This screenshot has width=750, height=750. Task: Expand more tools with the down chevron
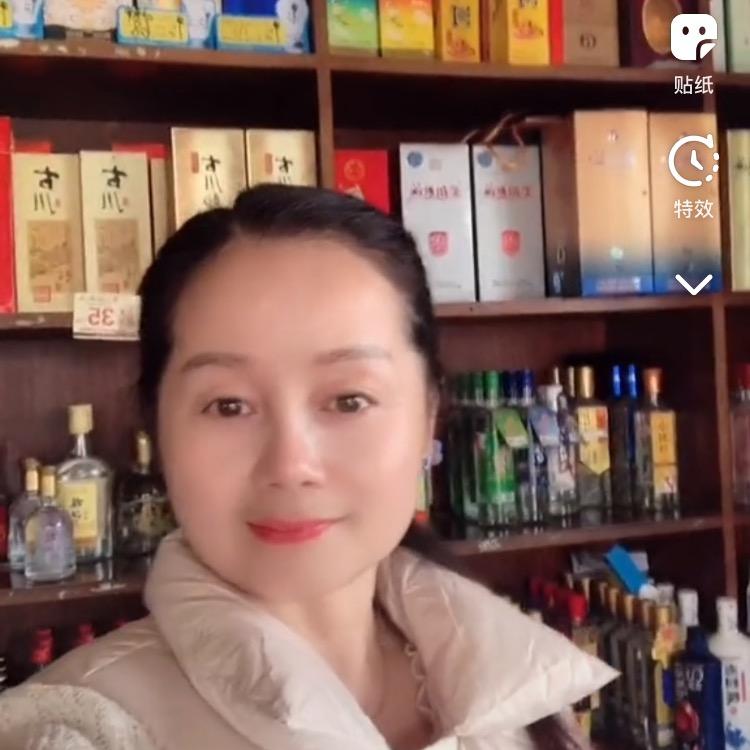tap(694, 285)
